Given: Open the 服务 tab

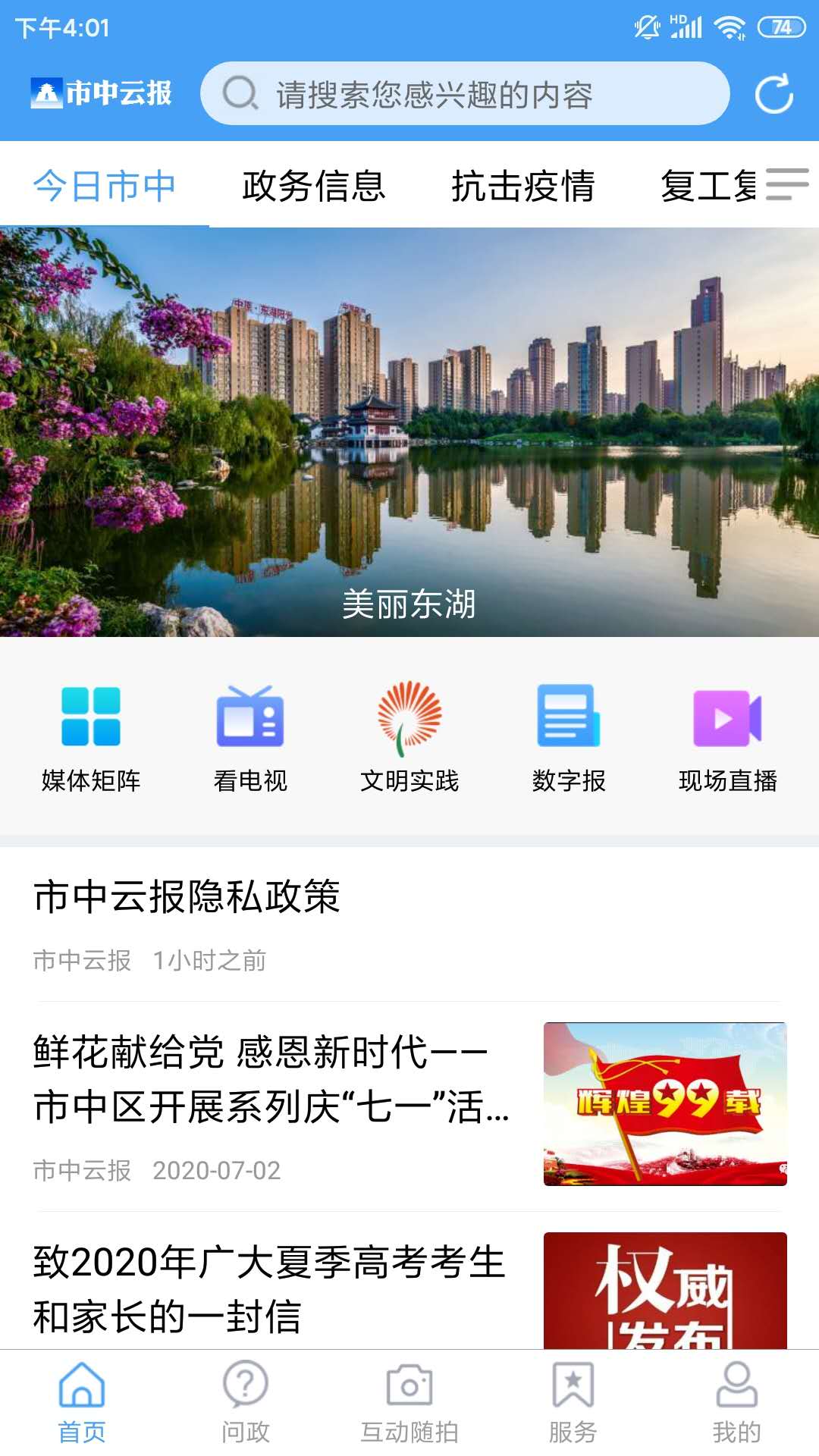Looking at the screenshot, I should click(573, 1402).
